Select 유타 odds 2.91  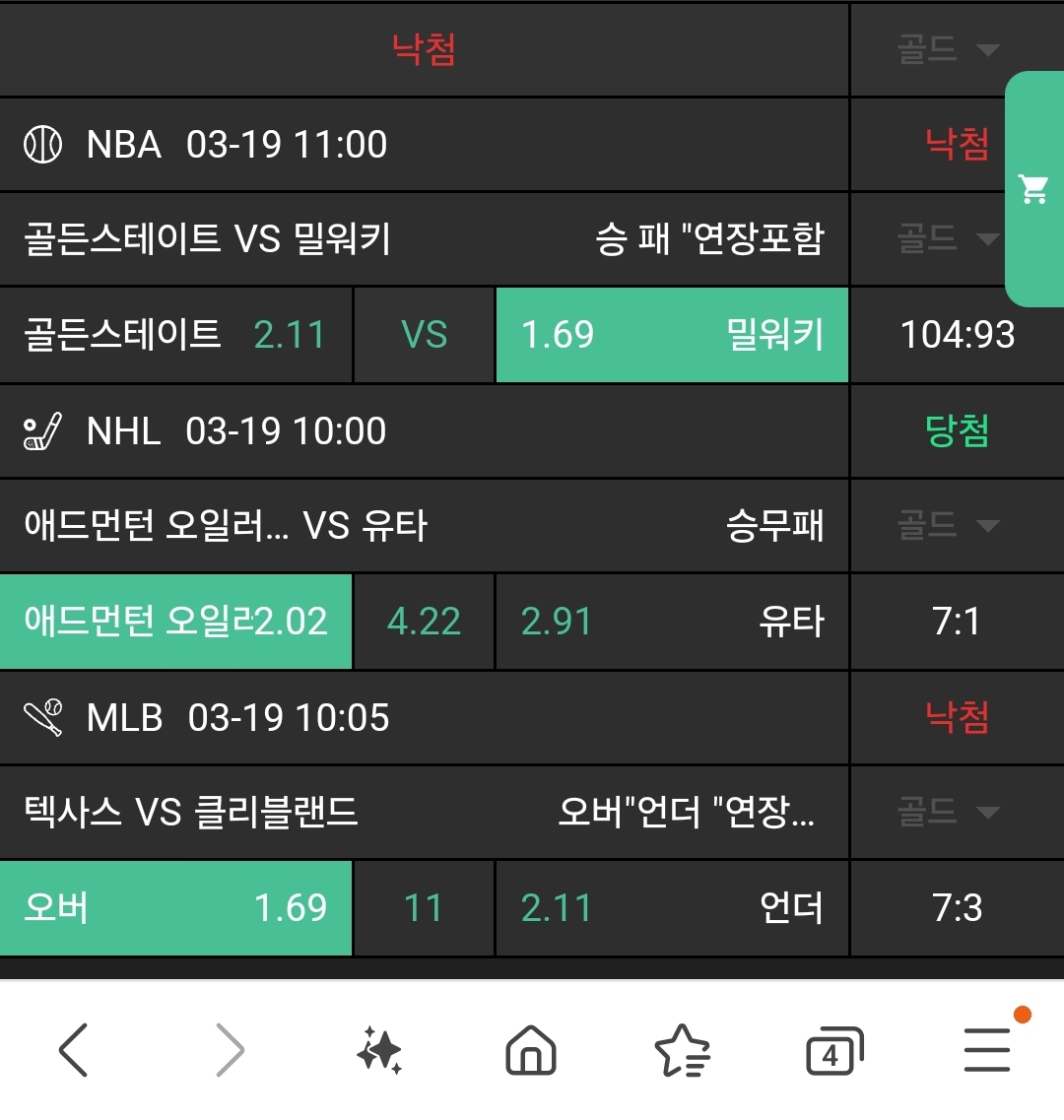click(x=671, y=622)
